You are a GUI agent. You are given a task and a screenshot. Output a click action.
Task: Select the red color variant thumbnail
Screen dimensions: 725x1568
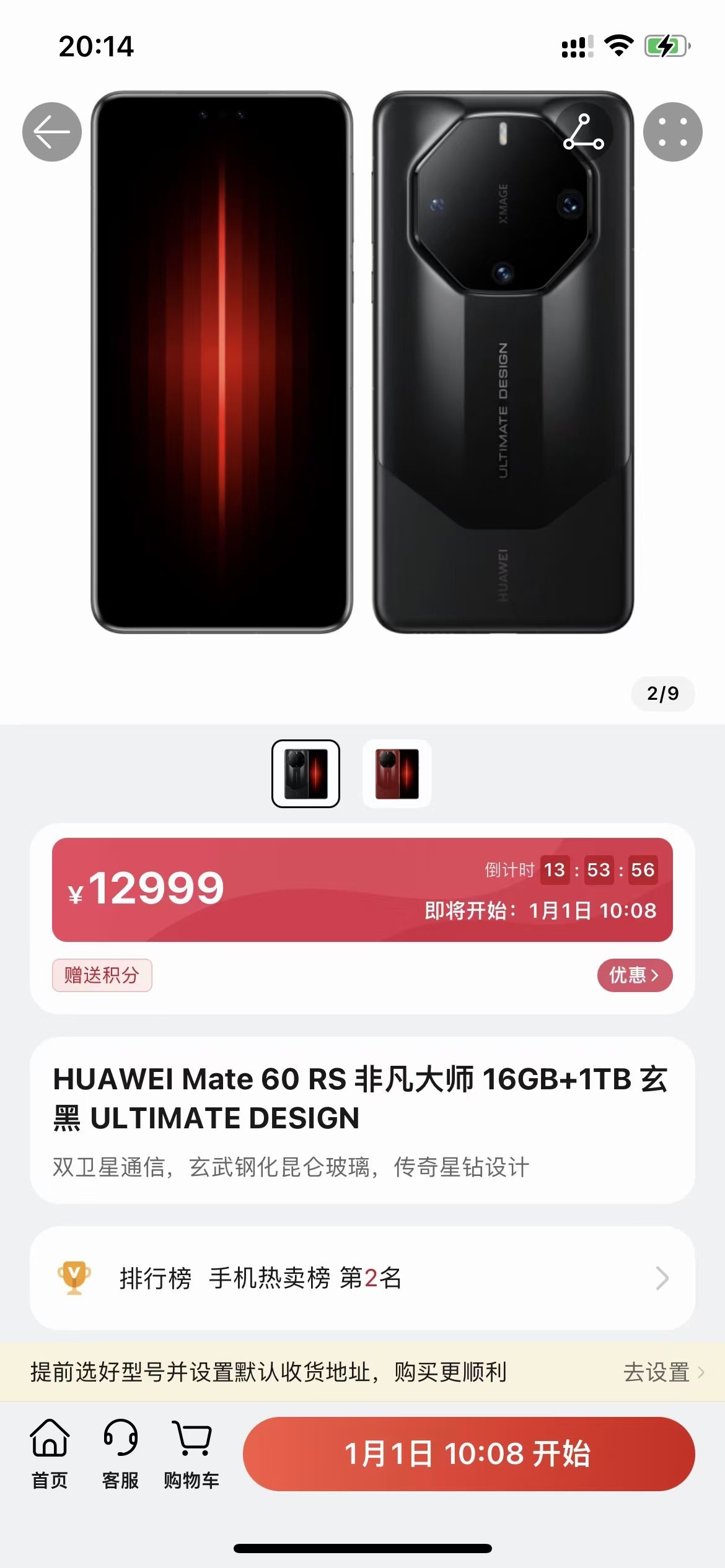coord(397,773)
